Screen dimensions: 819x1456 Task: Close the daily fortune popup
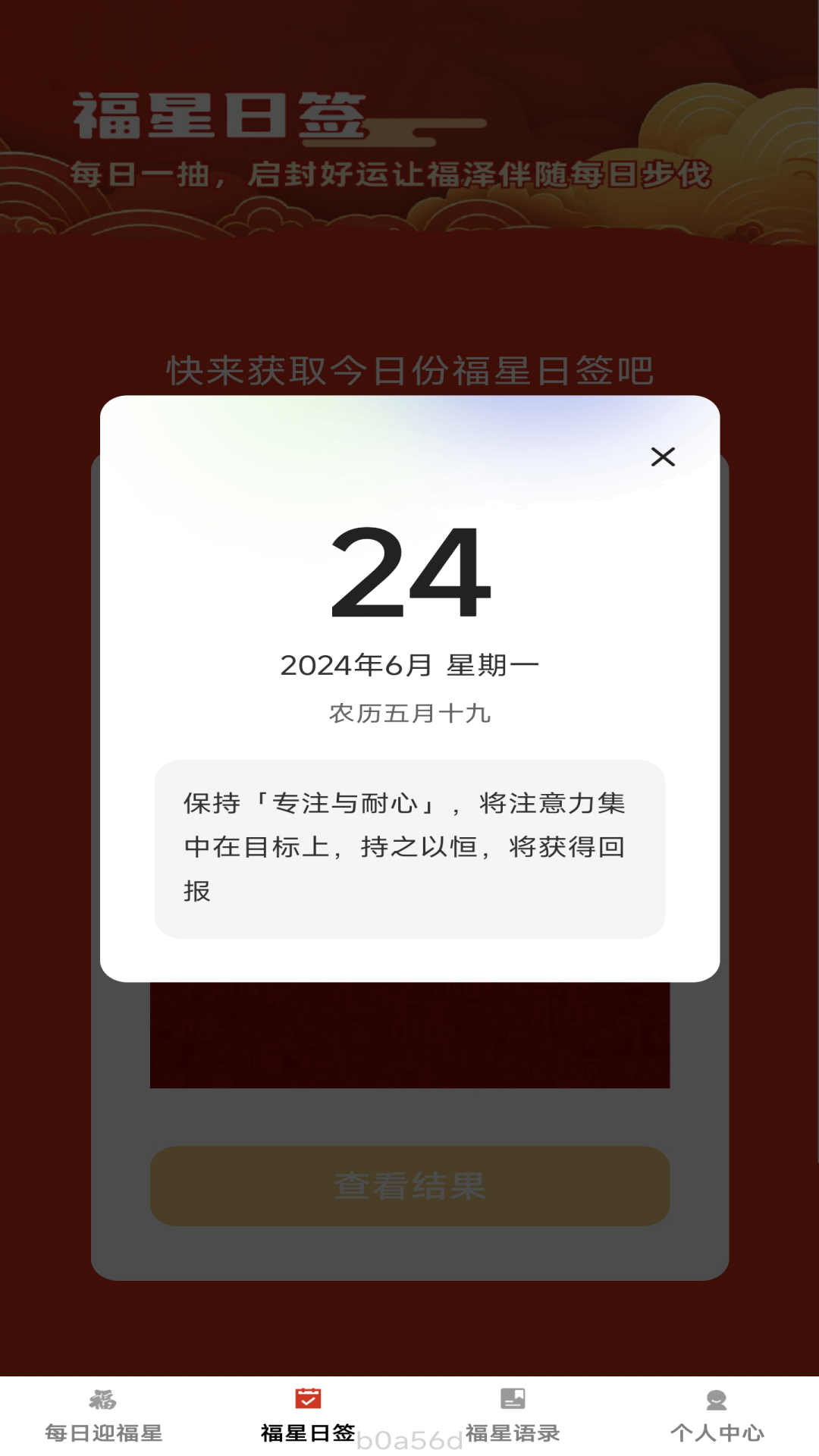tap(663, 457)
